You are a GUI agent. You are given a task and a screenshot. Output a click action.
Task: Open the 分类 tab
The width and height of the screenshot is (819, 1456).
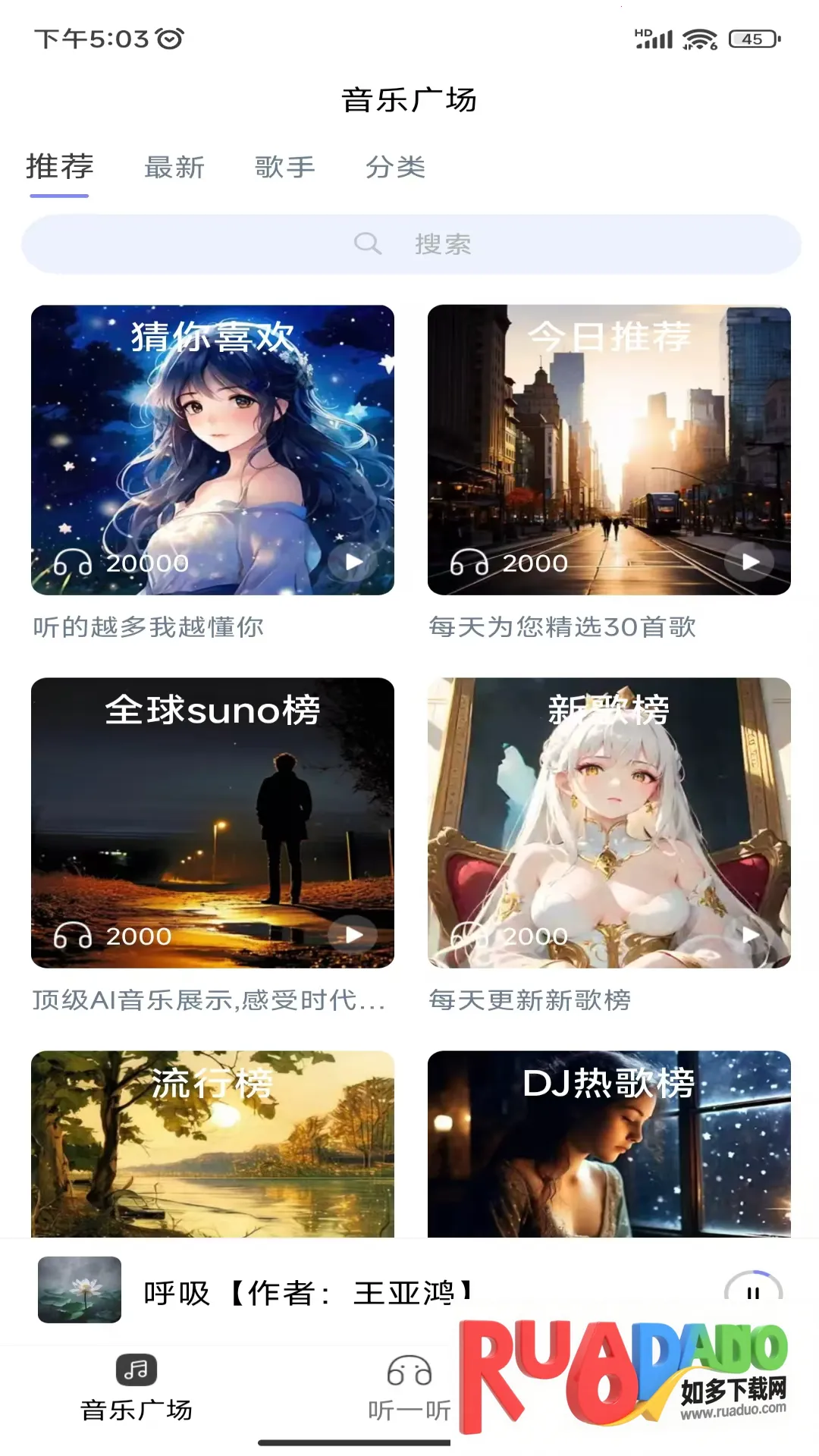(x=396, y=168)
